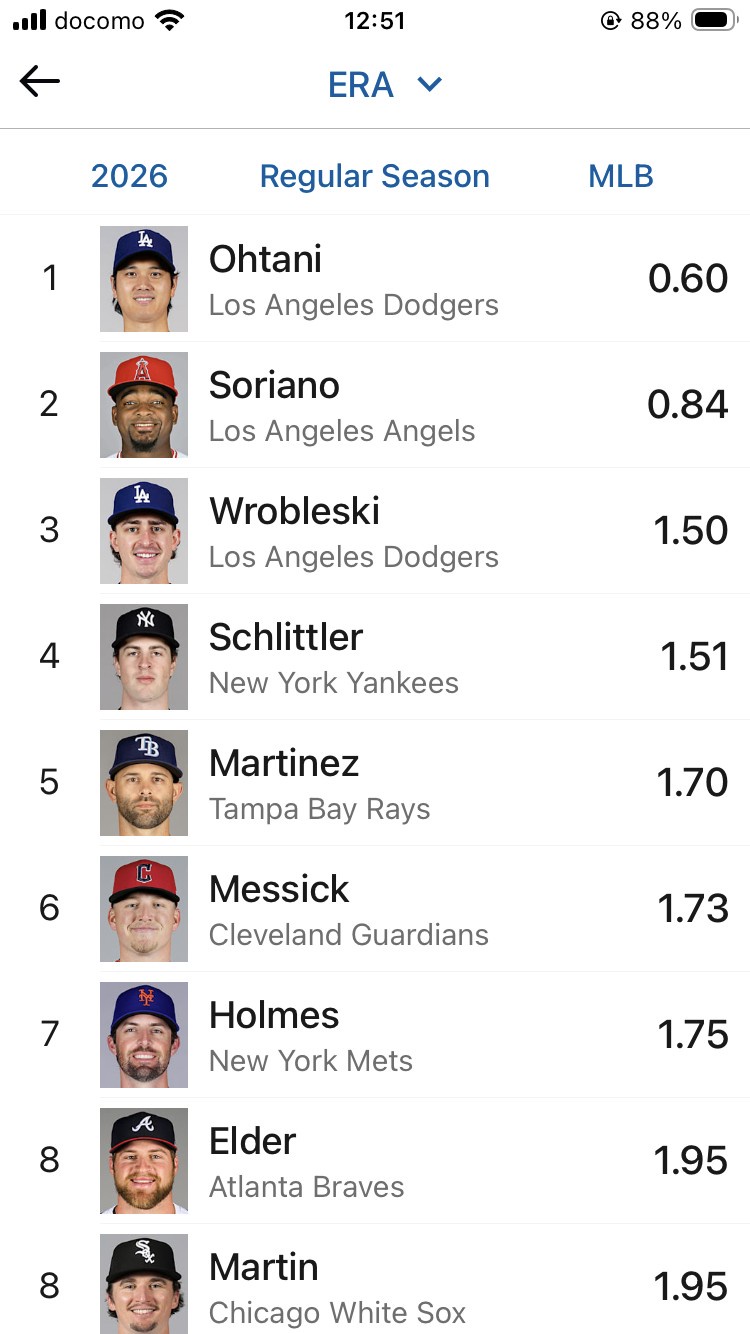Open the Chicago White Sox's Martin row
This screenshot has width=750, height=1334.
pos(375,1285)
